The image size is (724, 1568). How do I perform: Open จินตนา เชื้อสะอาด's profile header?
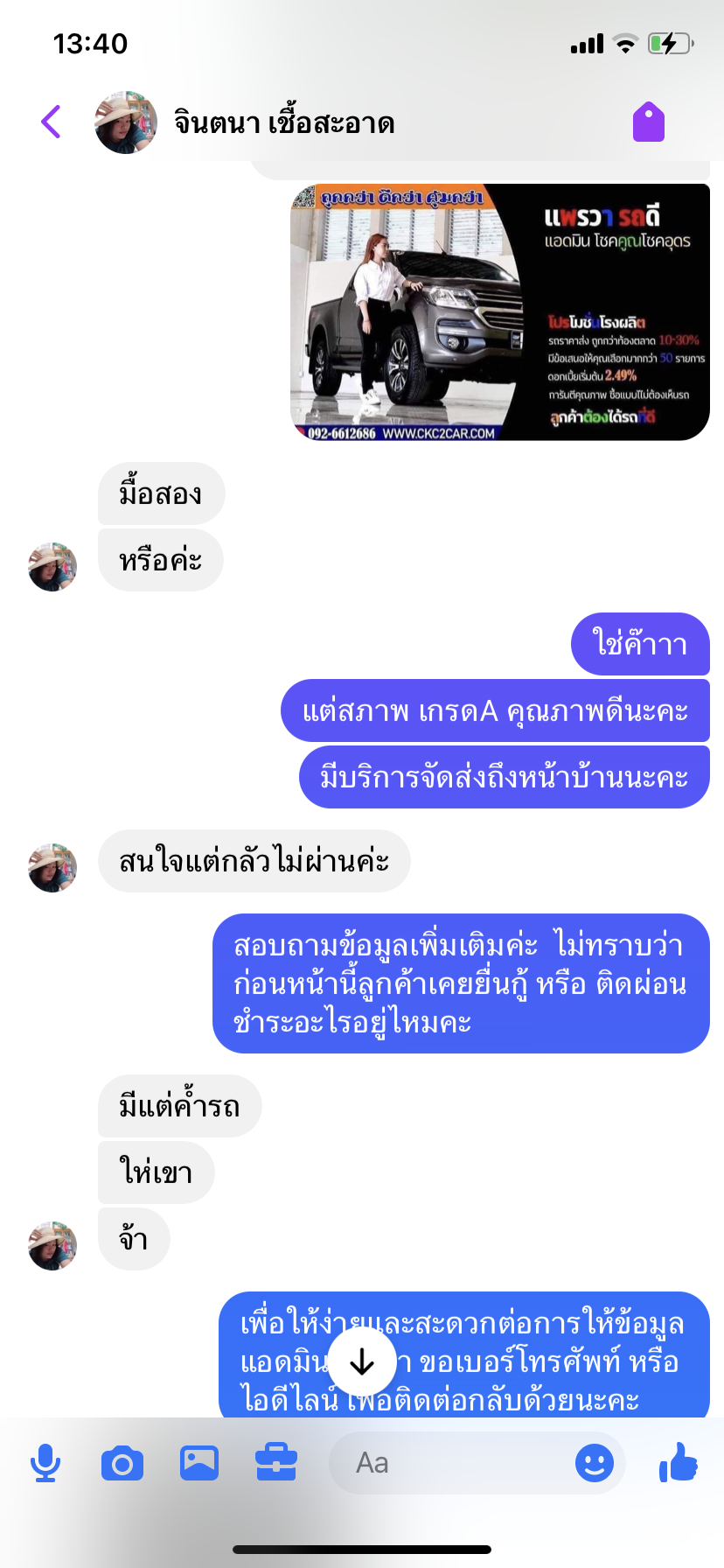[282, 122]
